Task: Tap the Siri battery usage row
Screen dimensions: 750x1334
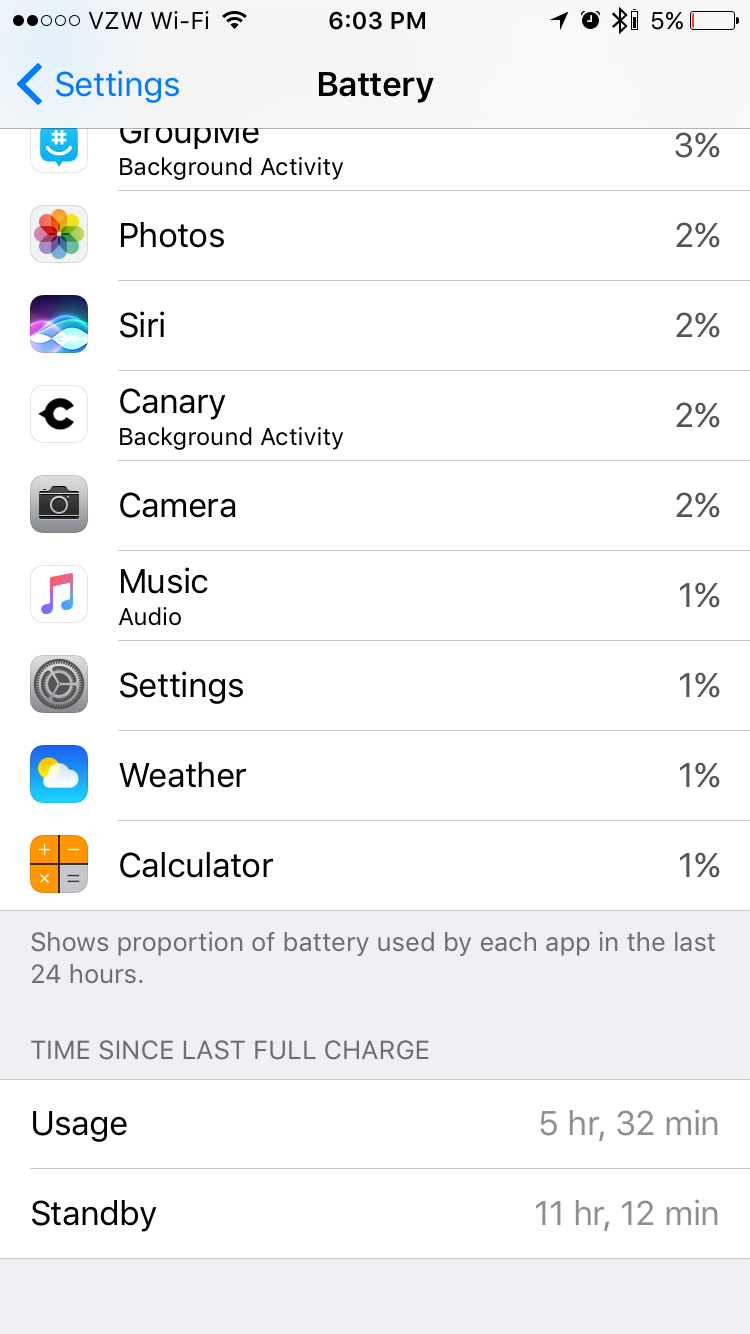Action: click(x=375, y=326)
